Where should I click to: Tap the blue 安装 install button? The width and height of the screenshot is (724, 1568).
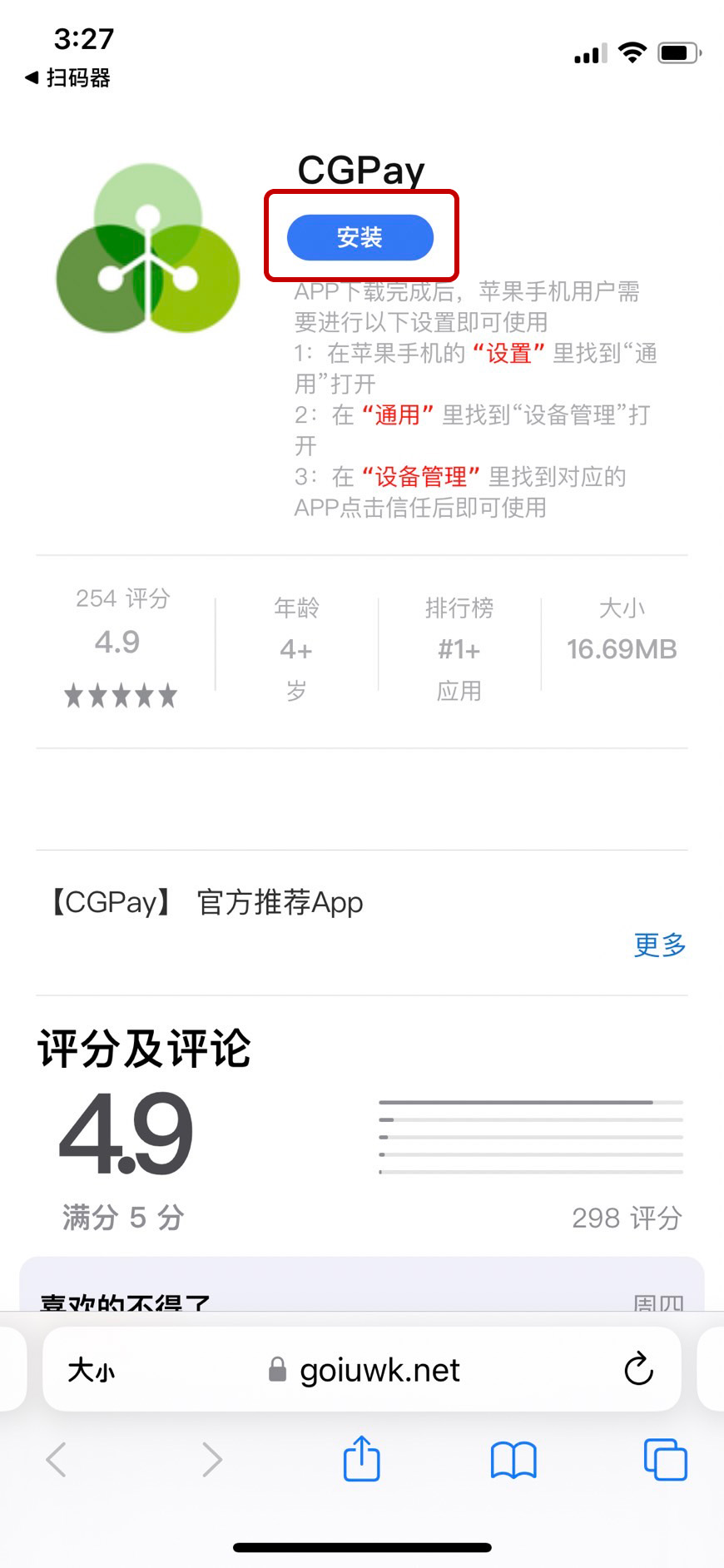[x=360, y=237]
